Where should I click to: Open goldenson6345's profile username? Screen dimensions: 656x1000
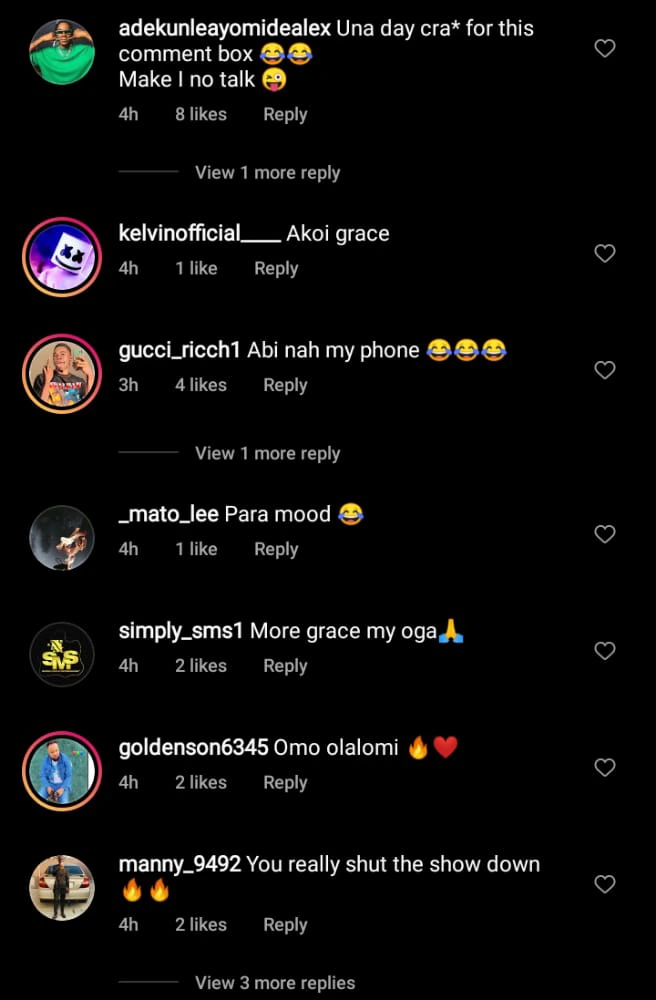(x=193, y=748)
